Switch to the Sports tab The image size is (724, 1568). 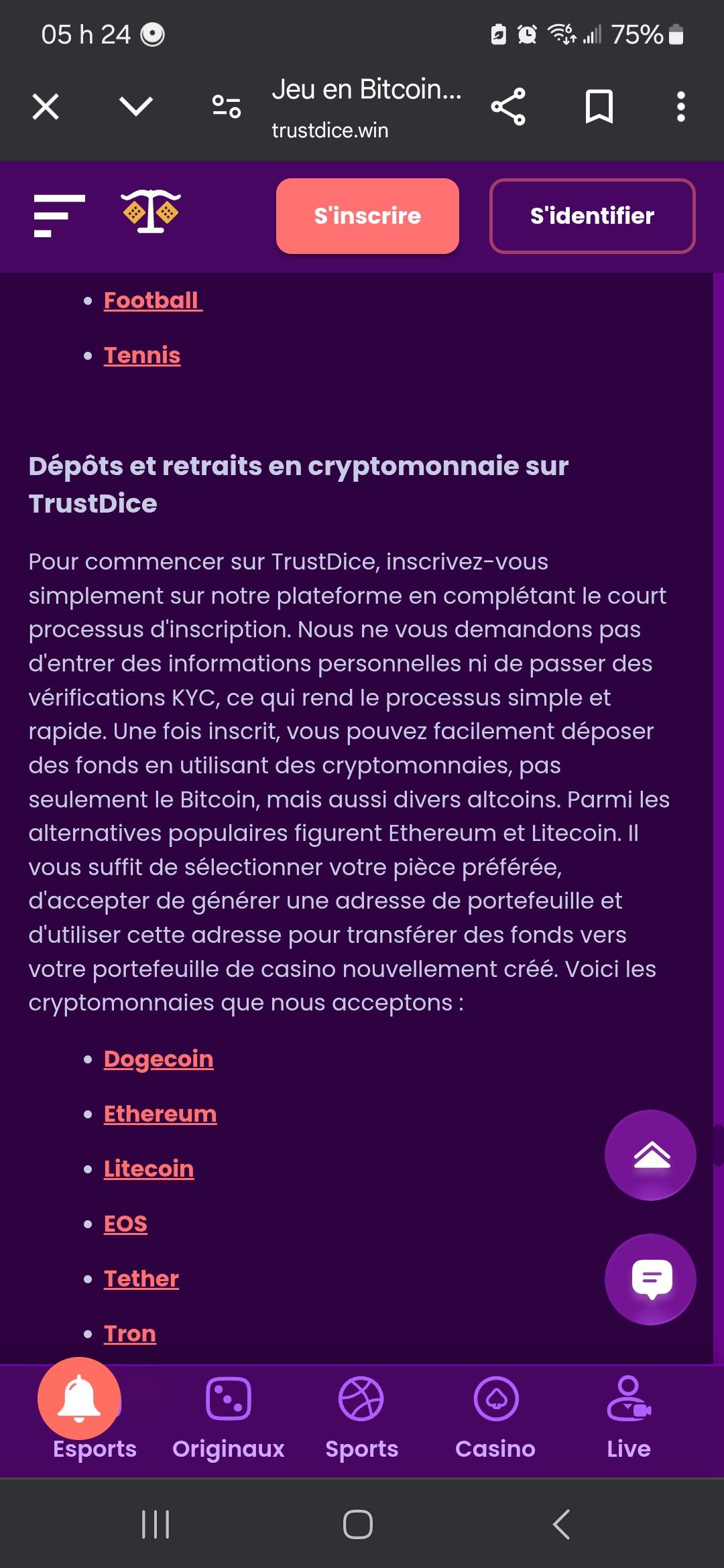click(361, 1414)
